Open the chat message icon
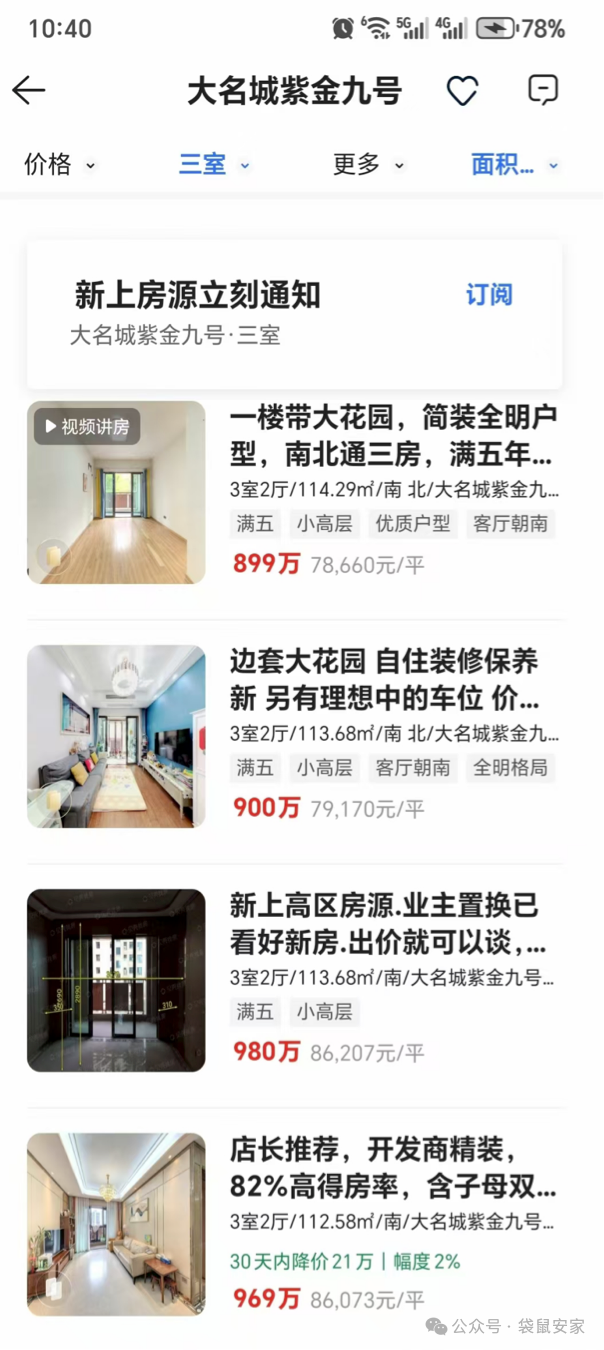The height and width of the screenshot is (1350, 604). coord(542,90)
